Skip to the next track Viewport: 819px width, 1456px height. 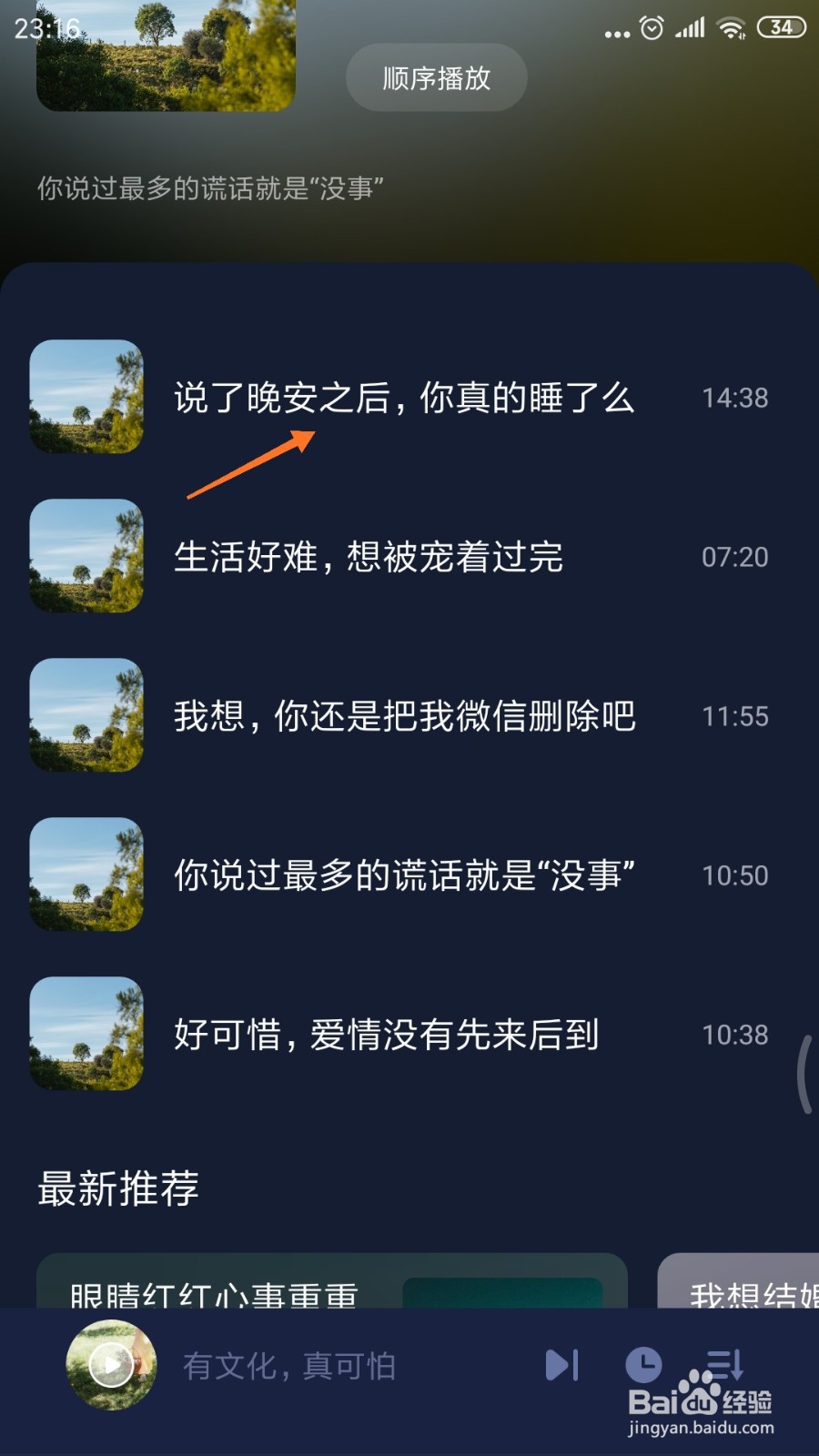(x=561, y=1365)
